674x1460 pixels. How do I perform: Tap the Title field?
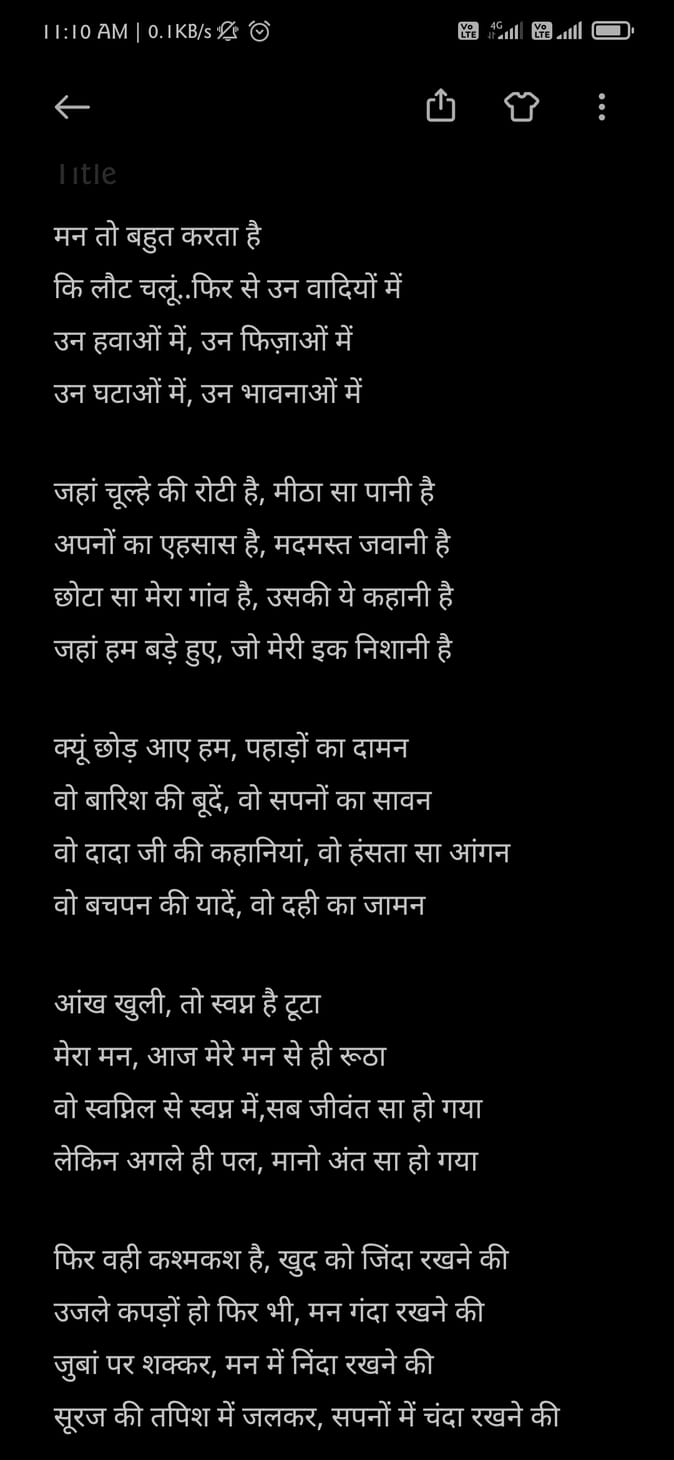pyautogui.click(x=88, y=174)
